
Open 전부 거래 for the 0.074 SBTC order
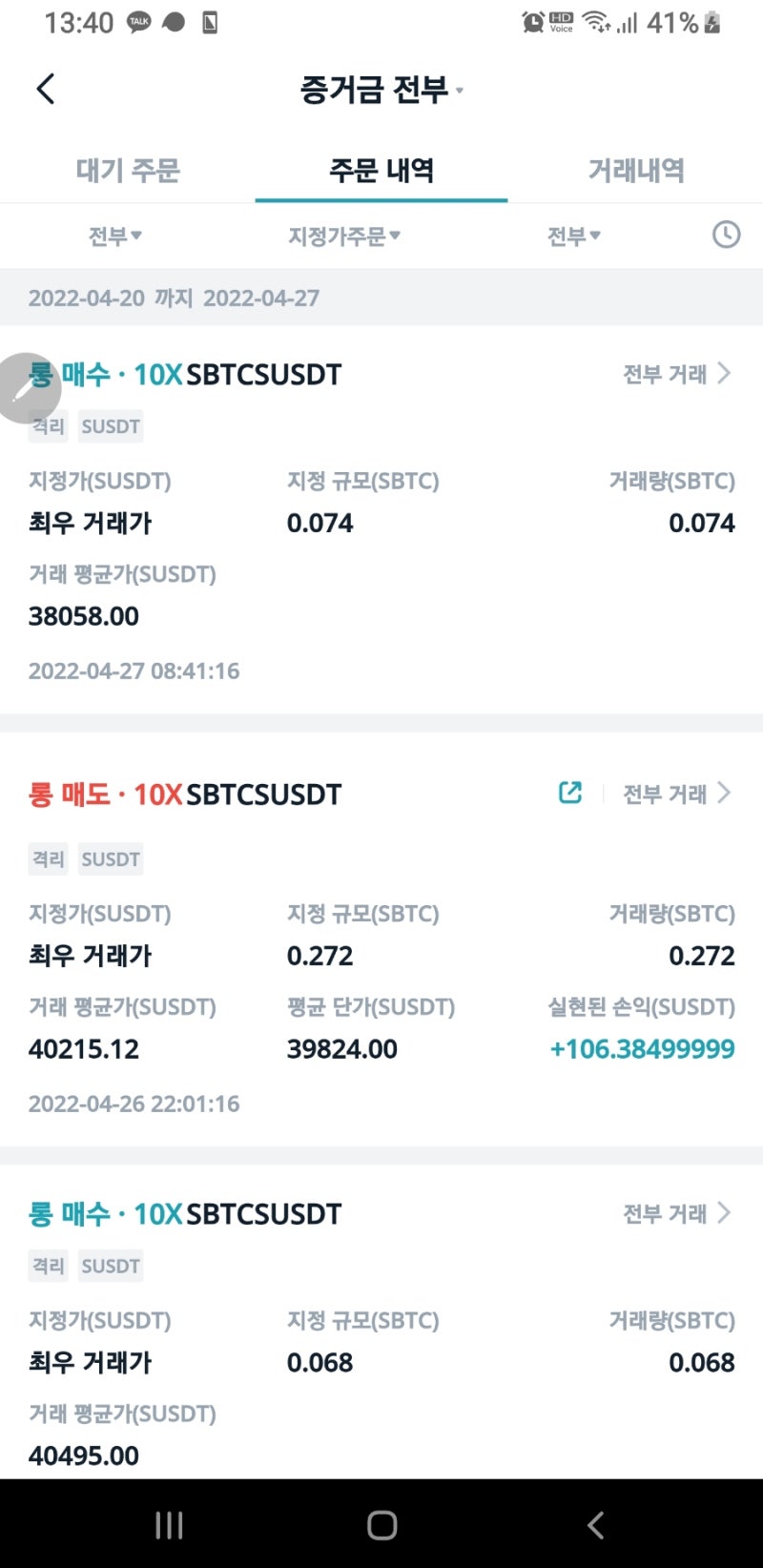(x=677, y=374)
